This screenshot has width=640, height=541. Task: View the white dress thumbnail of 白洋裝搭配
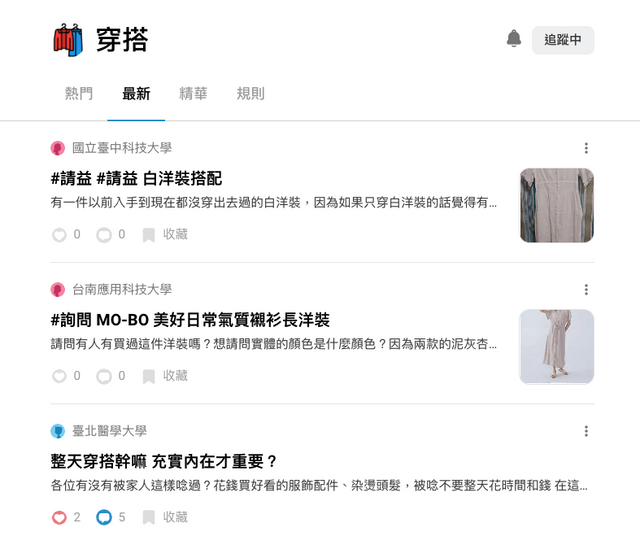click(x=557, y=205)
